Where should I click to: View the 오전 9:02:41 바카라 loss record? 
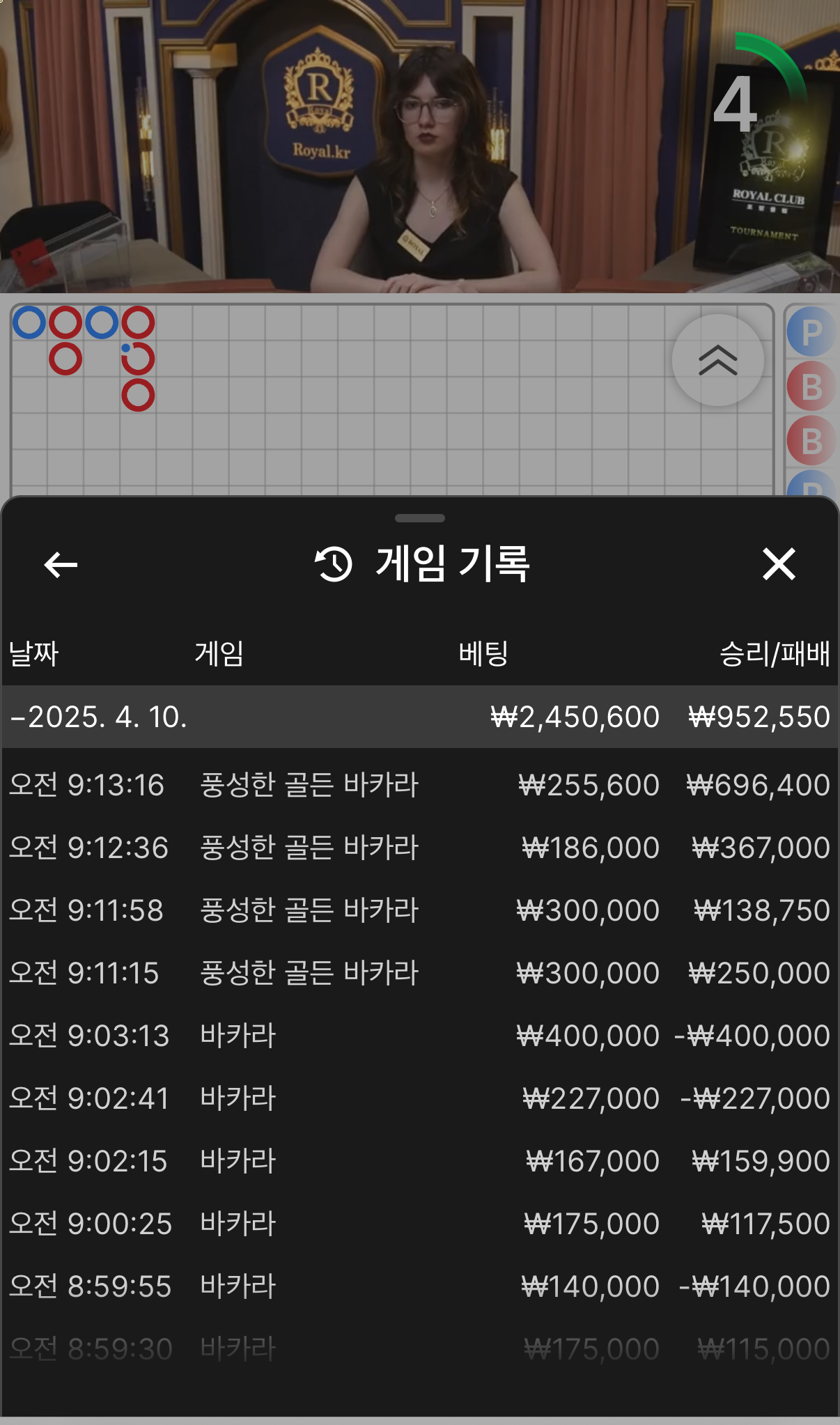tap(419, 1098)
